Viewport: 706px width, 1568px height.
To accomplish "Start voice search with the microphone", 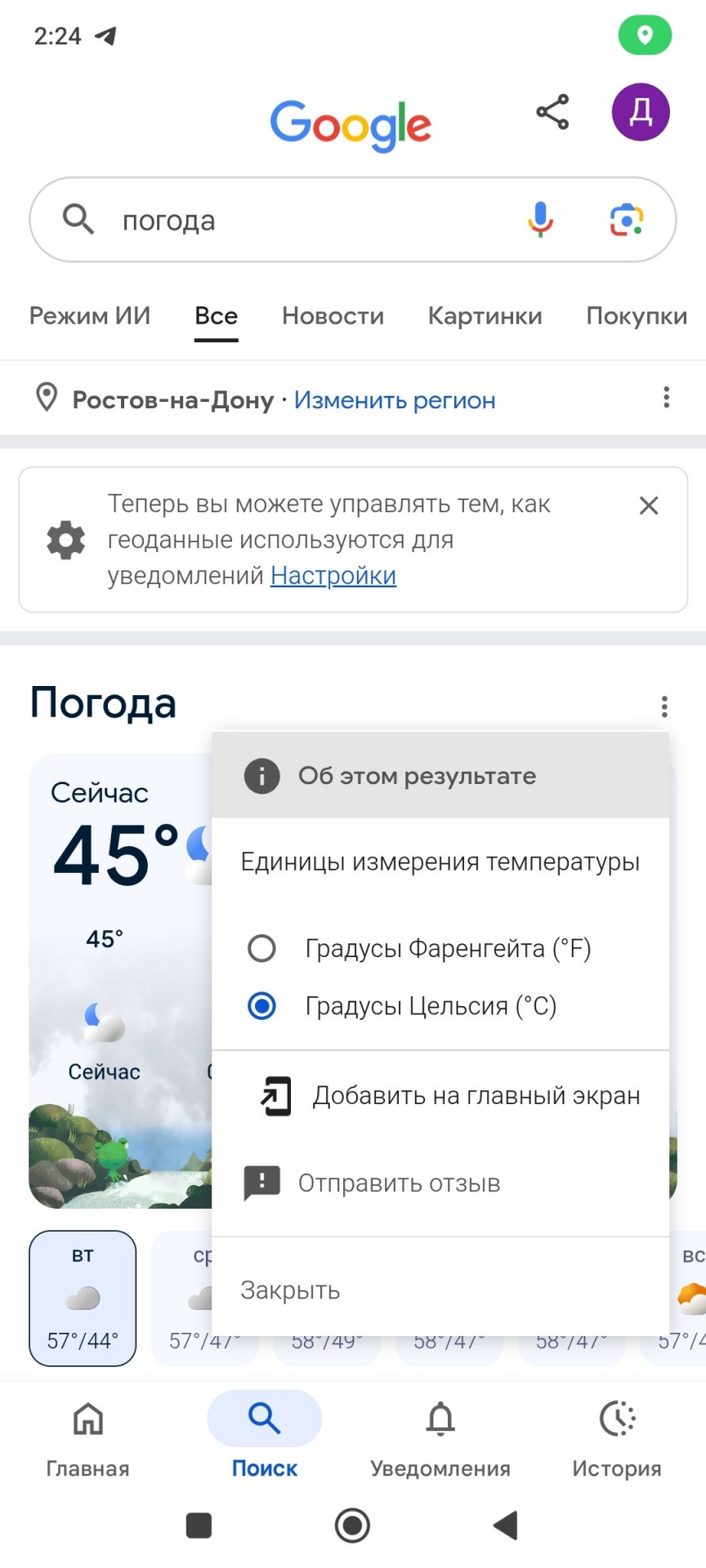I will pyautogui.click(x=540, y=220).
